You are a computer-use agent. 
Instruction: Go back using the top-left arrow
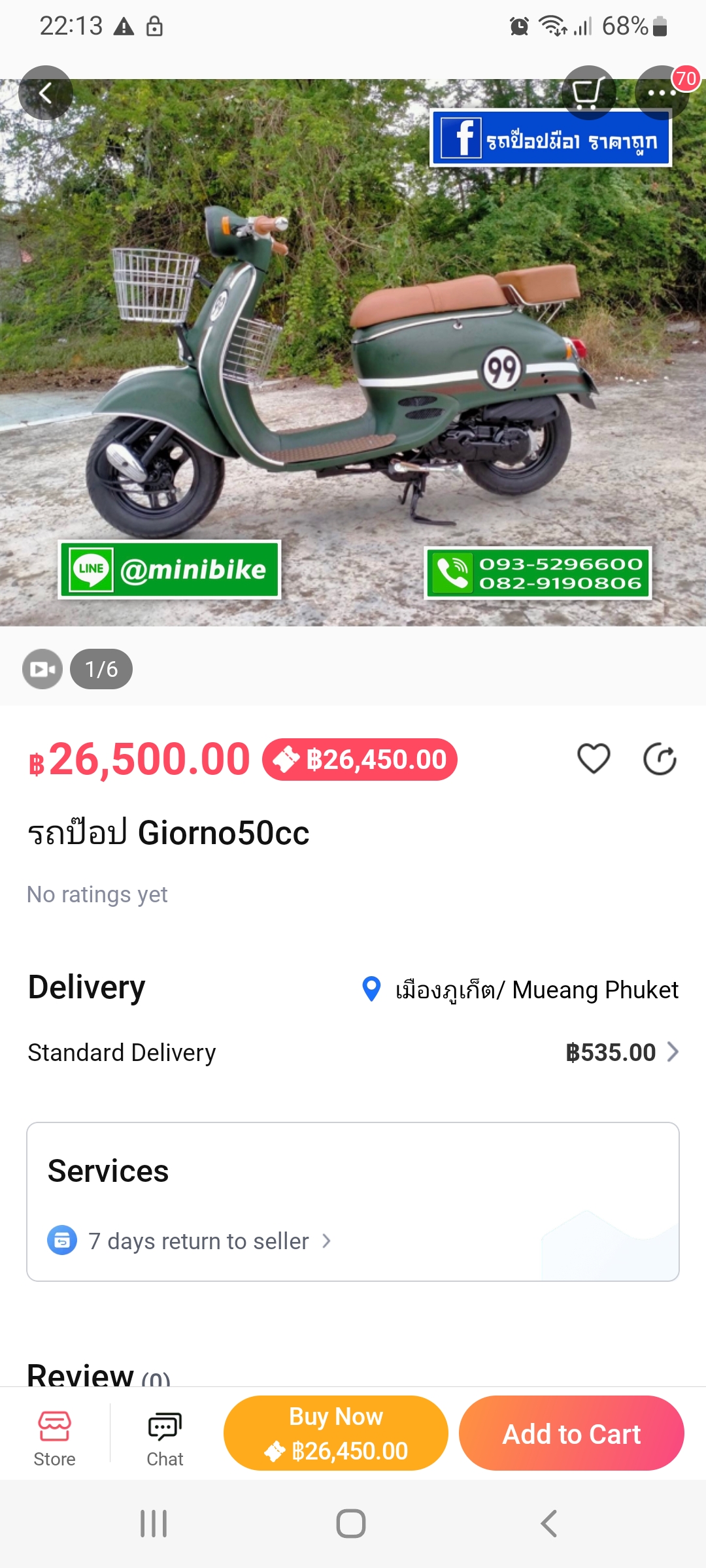45,93
